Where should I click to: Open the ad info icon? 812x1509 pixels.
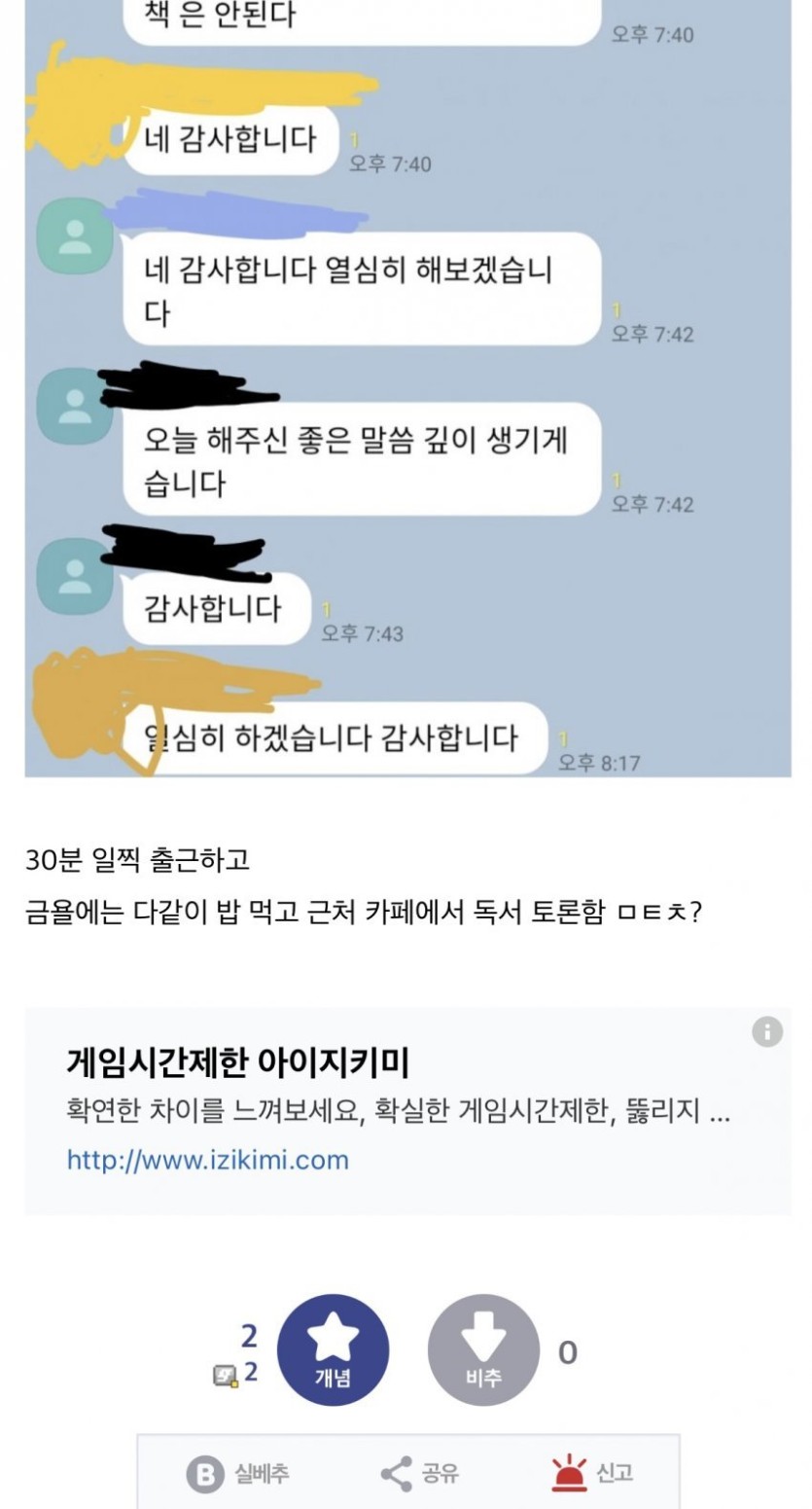click(767, 1032)
